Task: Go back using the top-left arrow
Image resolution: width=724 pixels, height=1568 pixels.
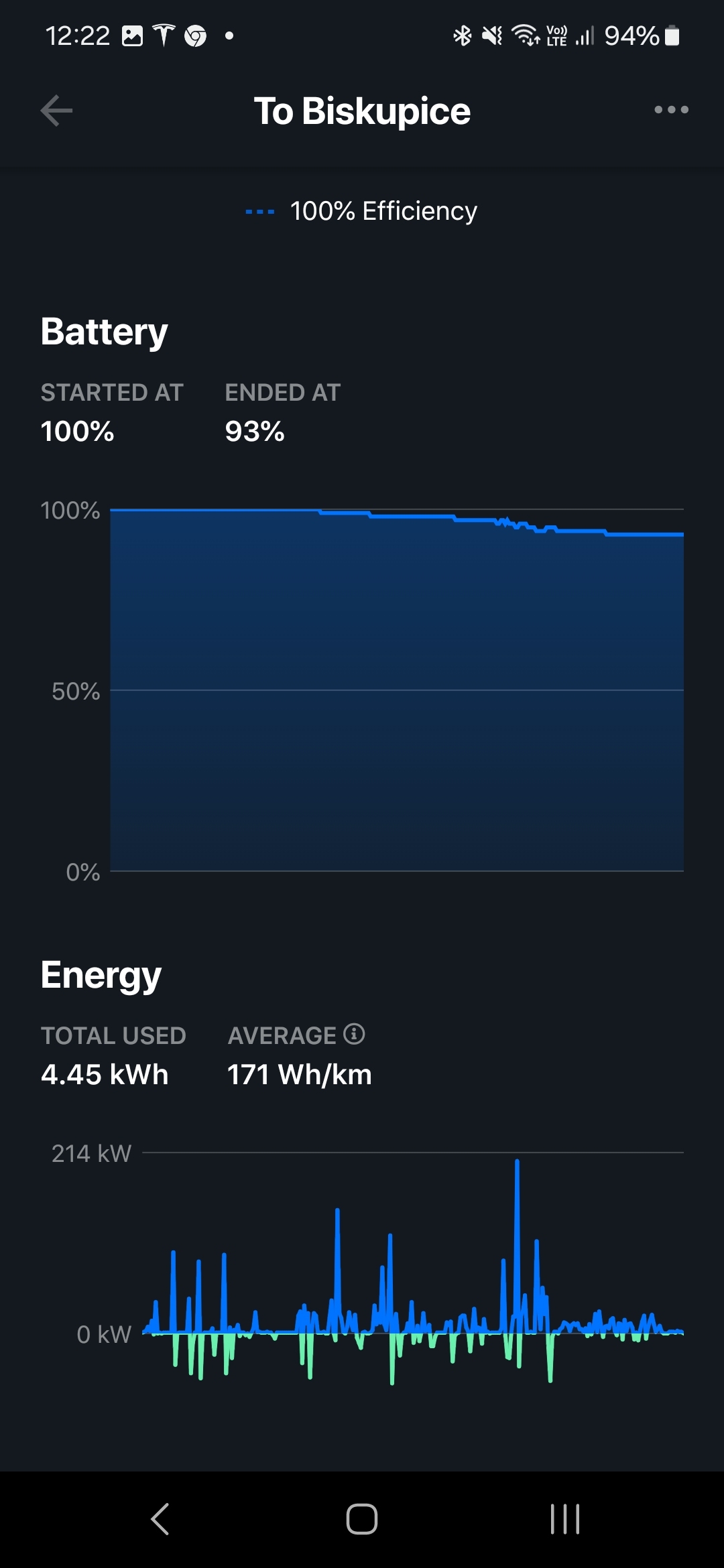Action: coord(56,111)
